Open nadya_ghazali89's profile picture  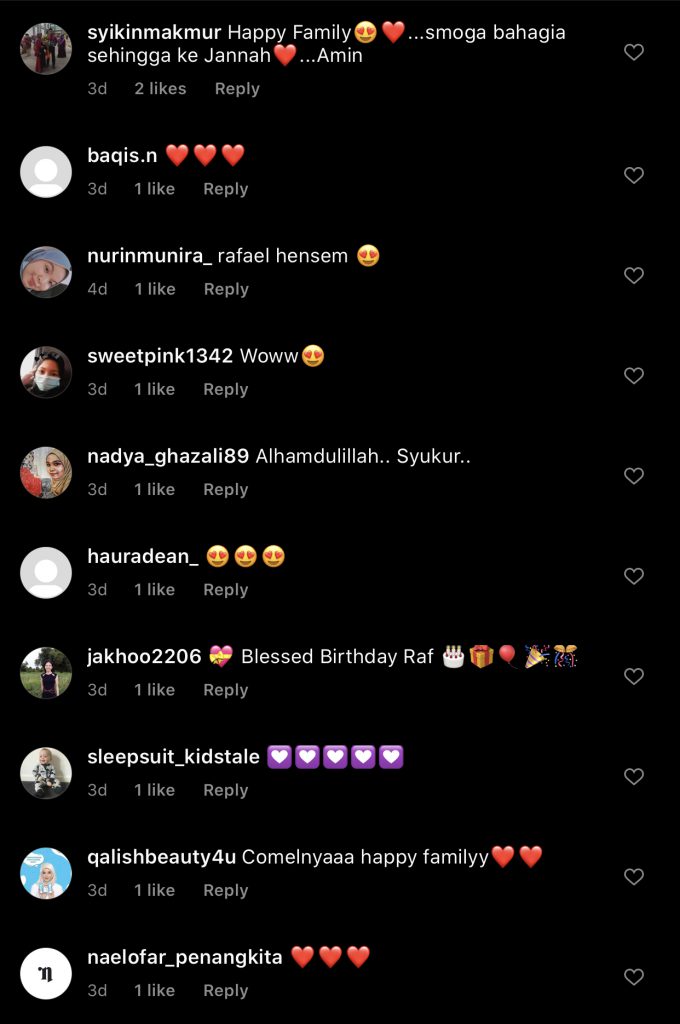(46, 473)
